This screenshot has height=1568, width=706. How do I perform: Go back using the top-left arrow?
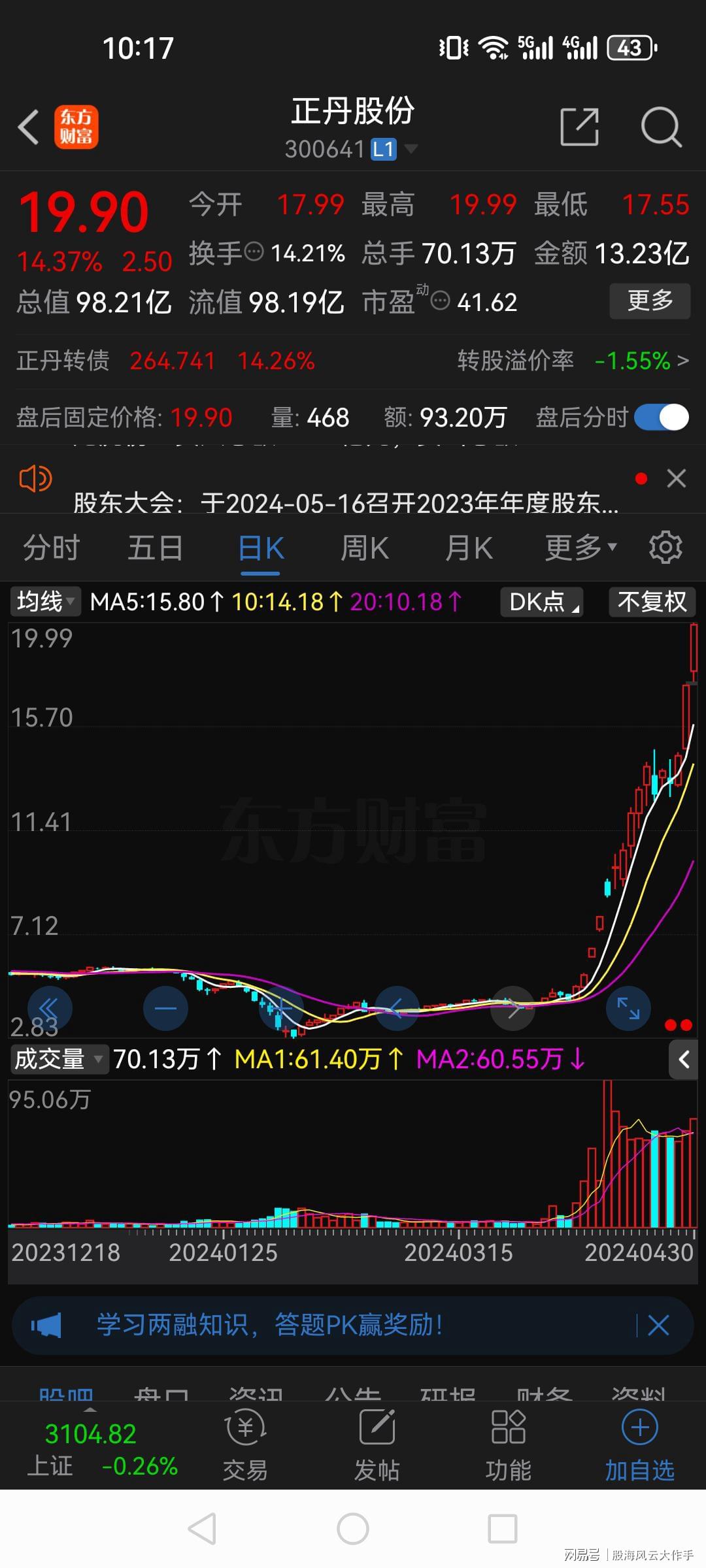29,127
